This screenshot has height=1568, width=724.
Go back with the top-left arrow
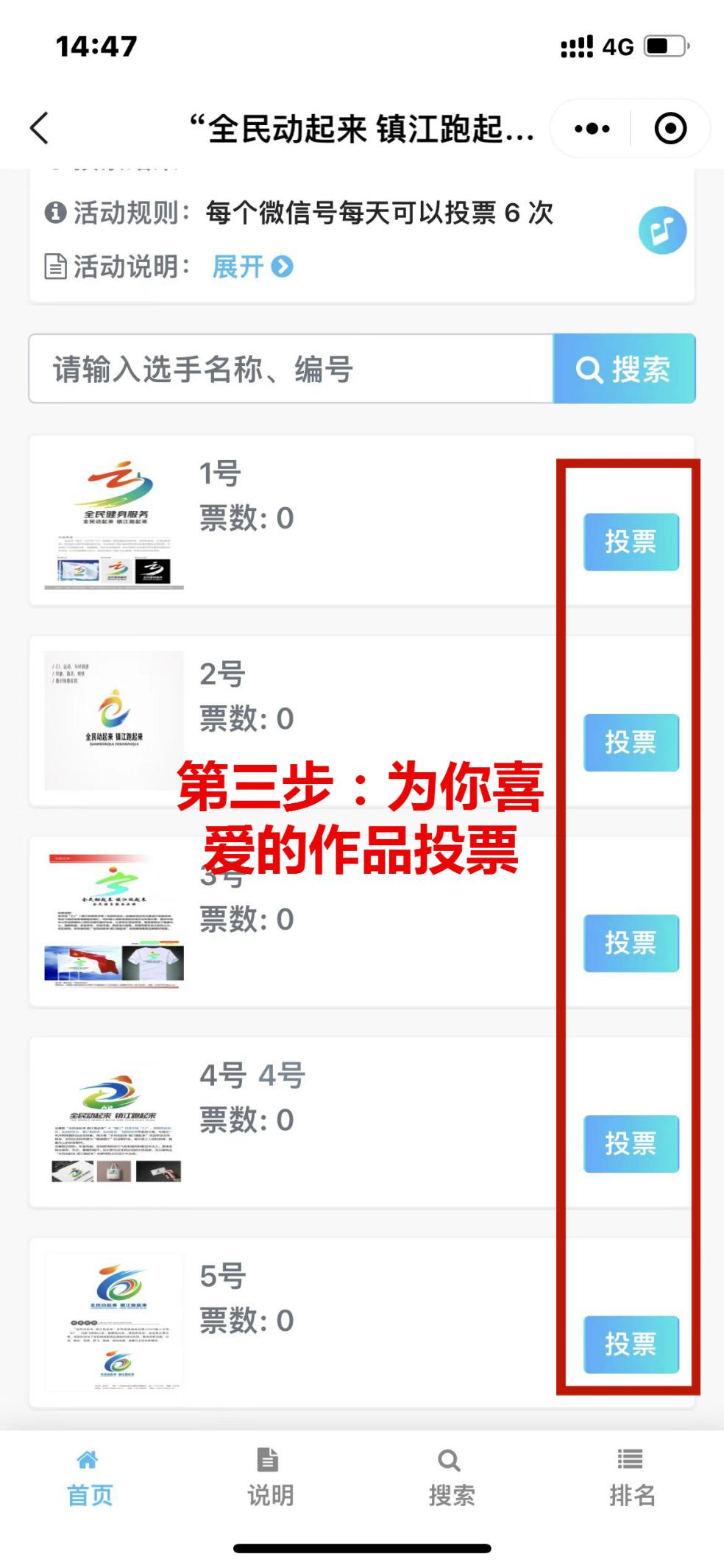pos(40,128)
